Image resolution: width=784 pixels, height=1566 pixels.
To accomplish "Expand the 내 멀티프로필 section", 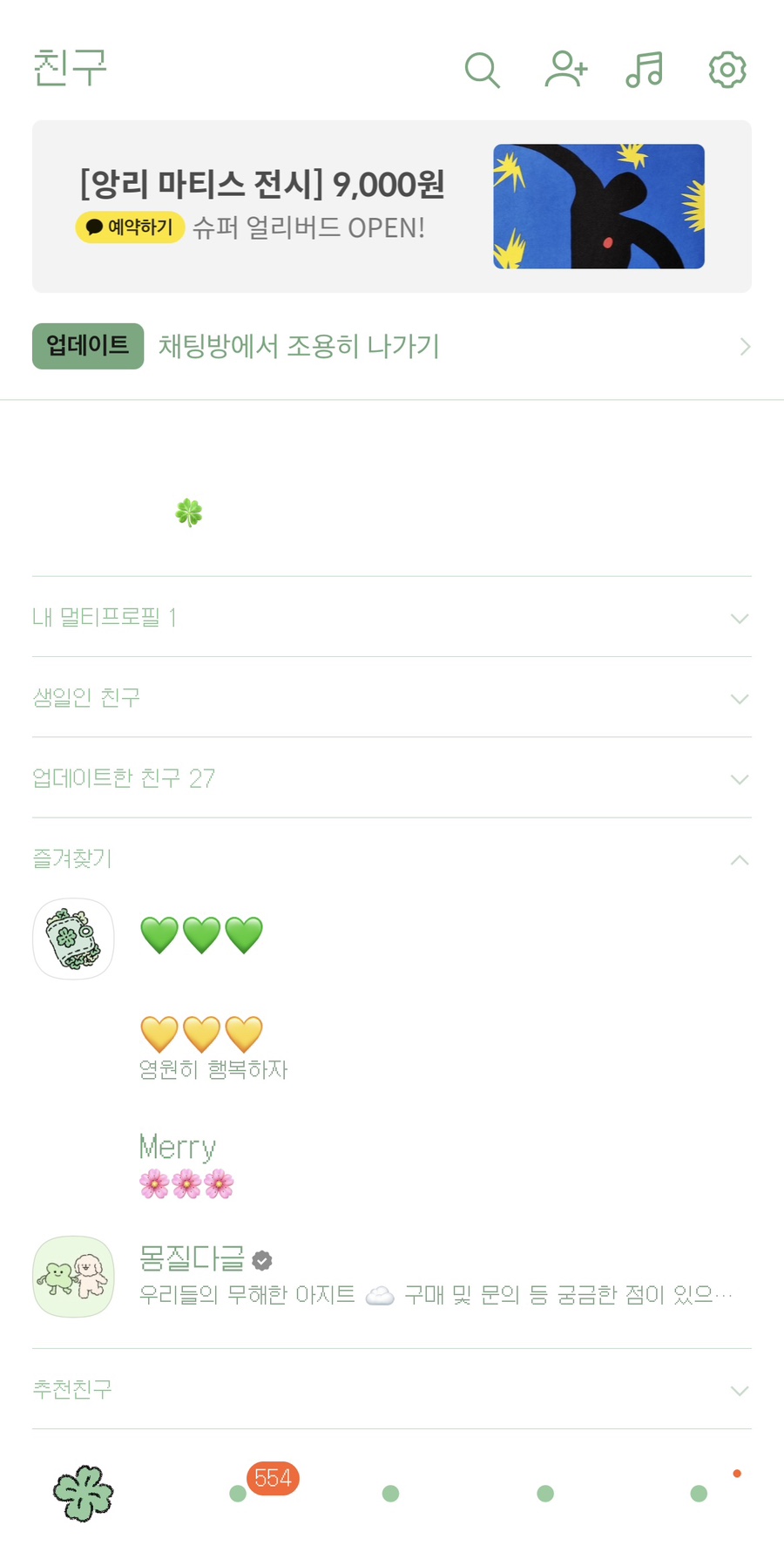I will (392, 617).
